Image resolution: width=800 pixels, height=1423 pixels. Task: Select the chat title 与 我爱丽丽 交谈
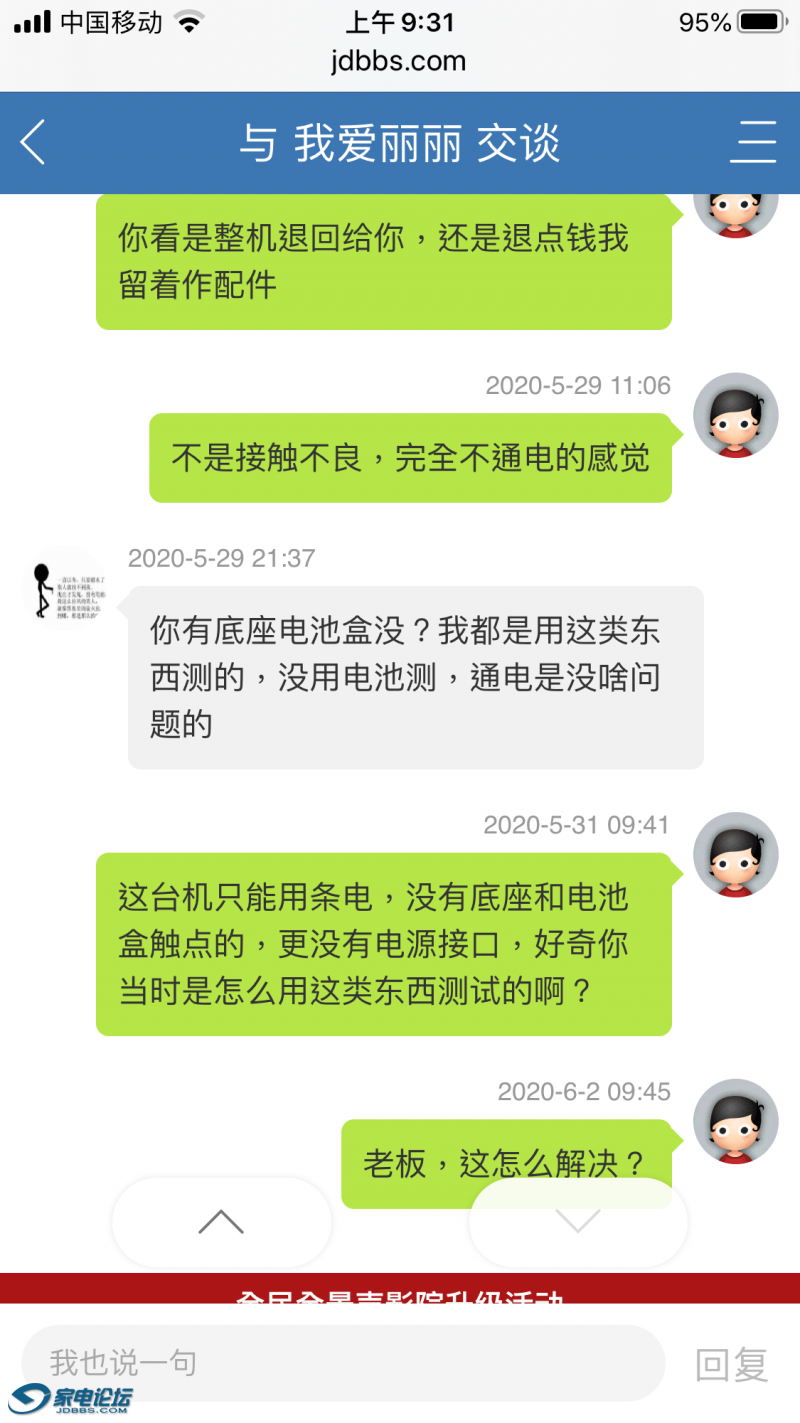click(x=400, y=142)
